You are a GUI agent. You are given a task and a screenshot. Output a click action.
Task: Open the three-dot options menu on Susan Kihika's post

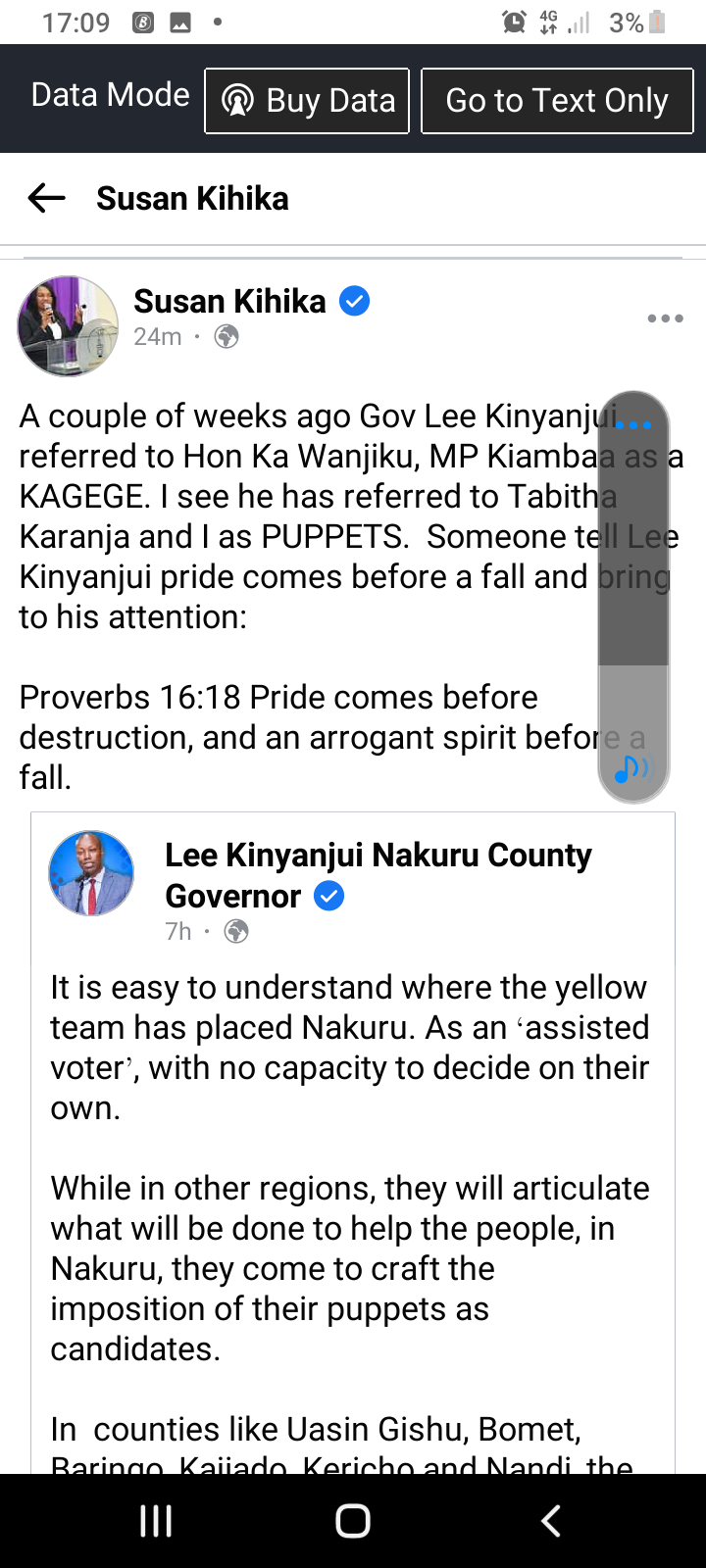665,318
